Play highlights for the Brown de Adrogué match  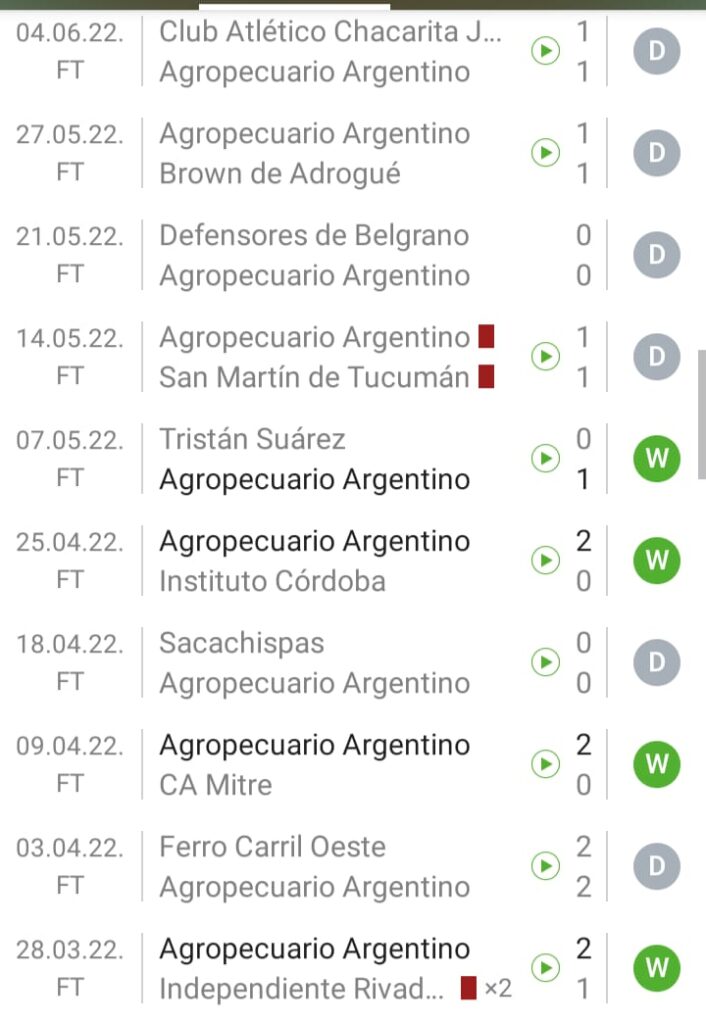click(545, 153)
